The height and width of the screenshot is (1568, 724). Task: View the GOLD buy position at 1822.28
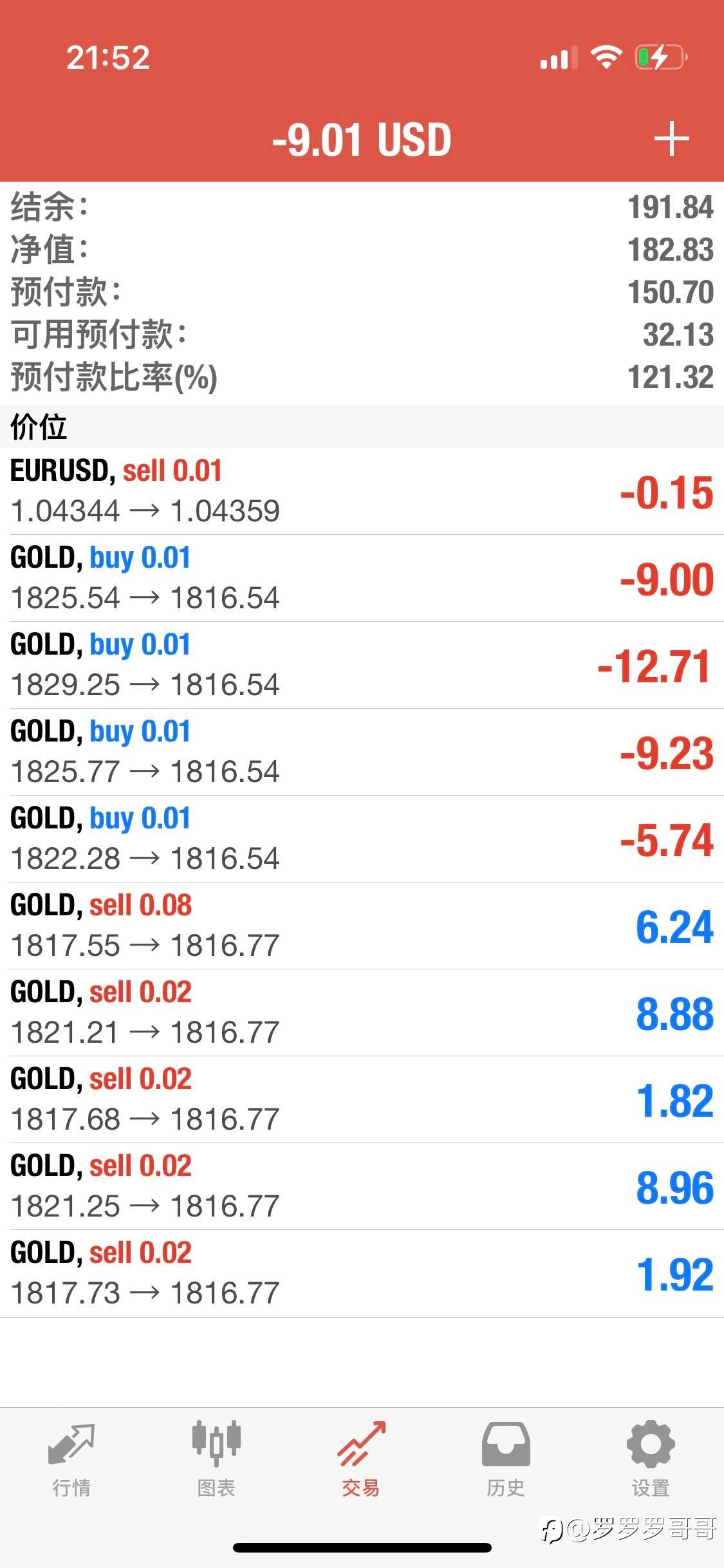coord(362,839)
